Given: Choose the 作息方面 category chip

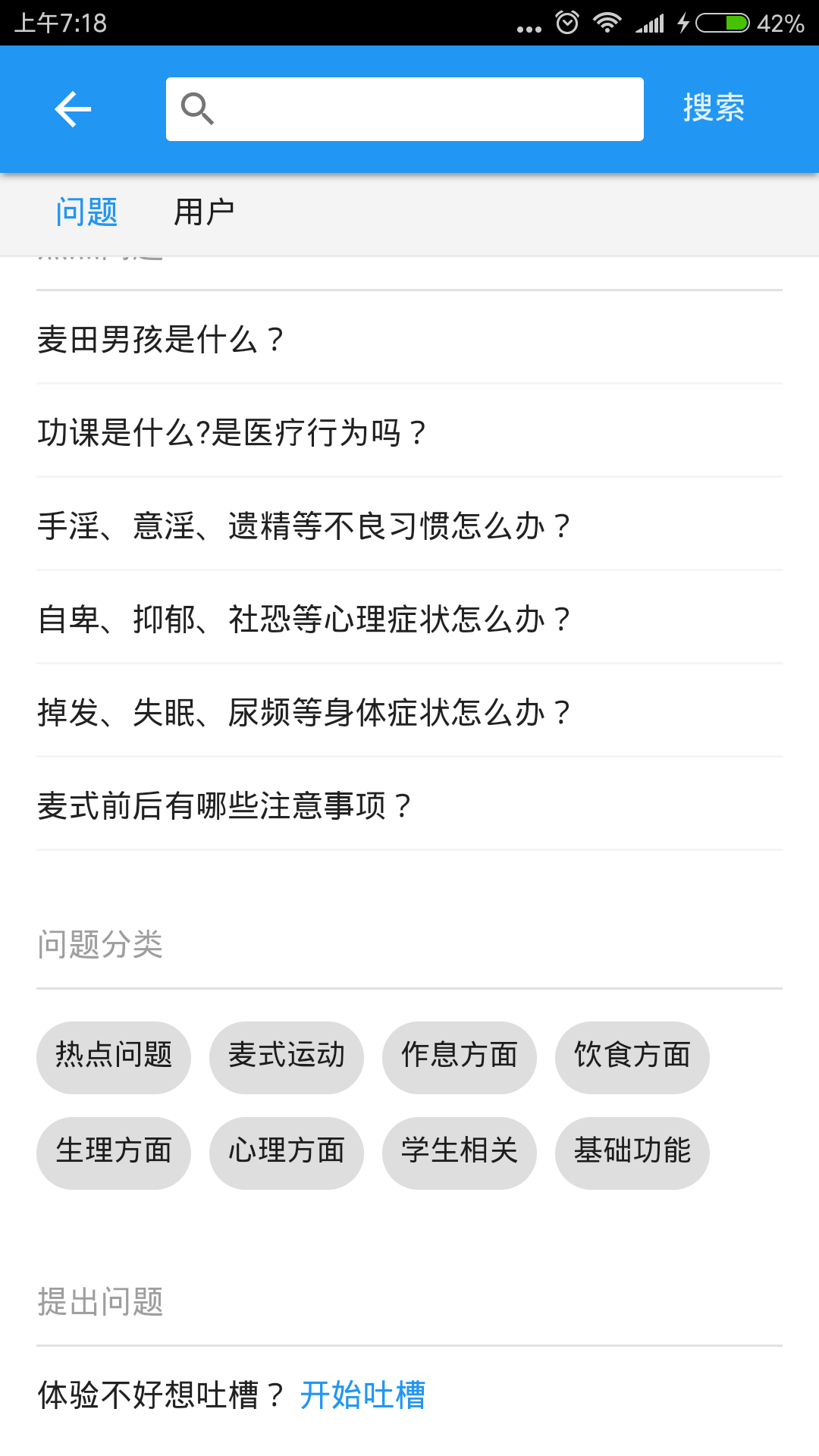Looking at the screenshot, I should [x=460, y=1056].
